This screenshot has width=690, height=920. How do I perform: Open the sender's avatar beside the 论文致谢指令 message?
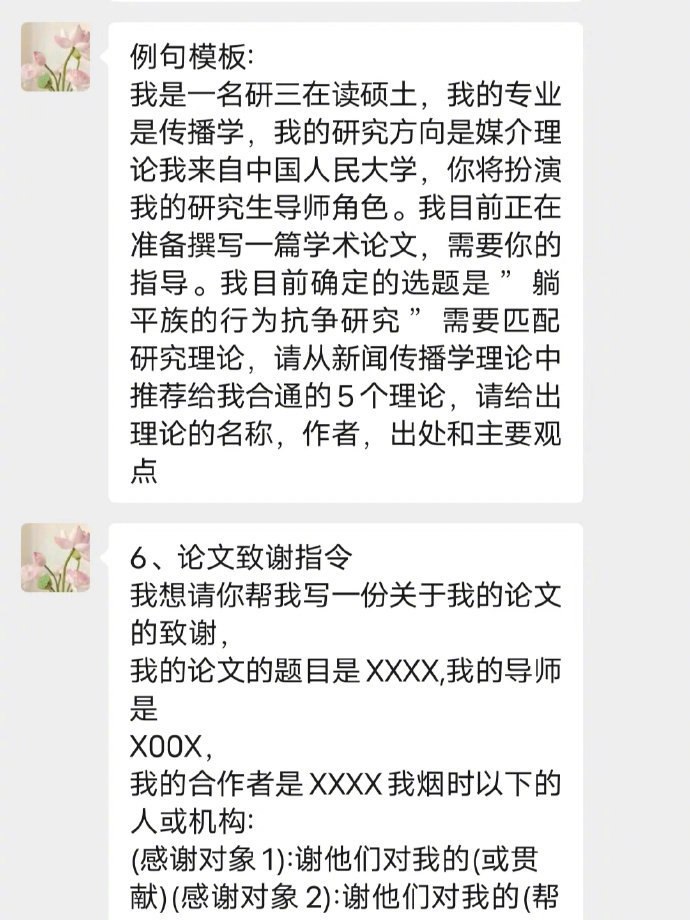coord(56,557)
